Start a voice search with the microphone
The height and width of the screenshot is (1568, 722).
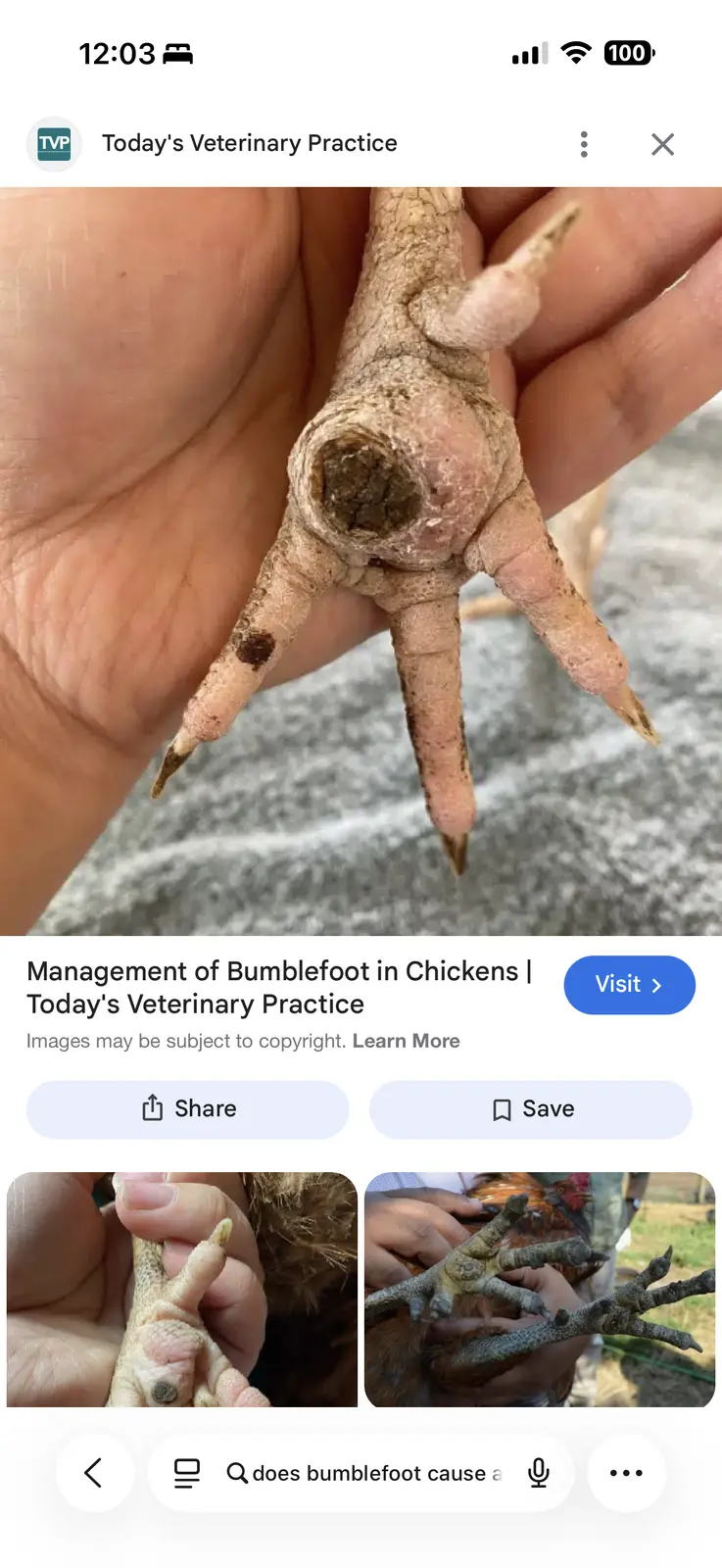point(538,1473)
